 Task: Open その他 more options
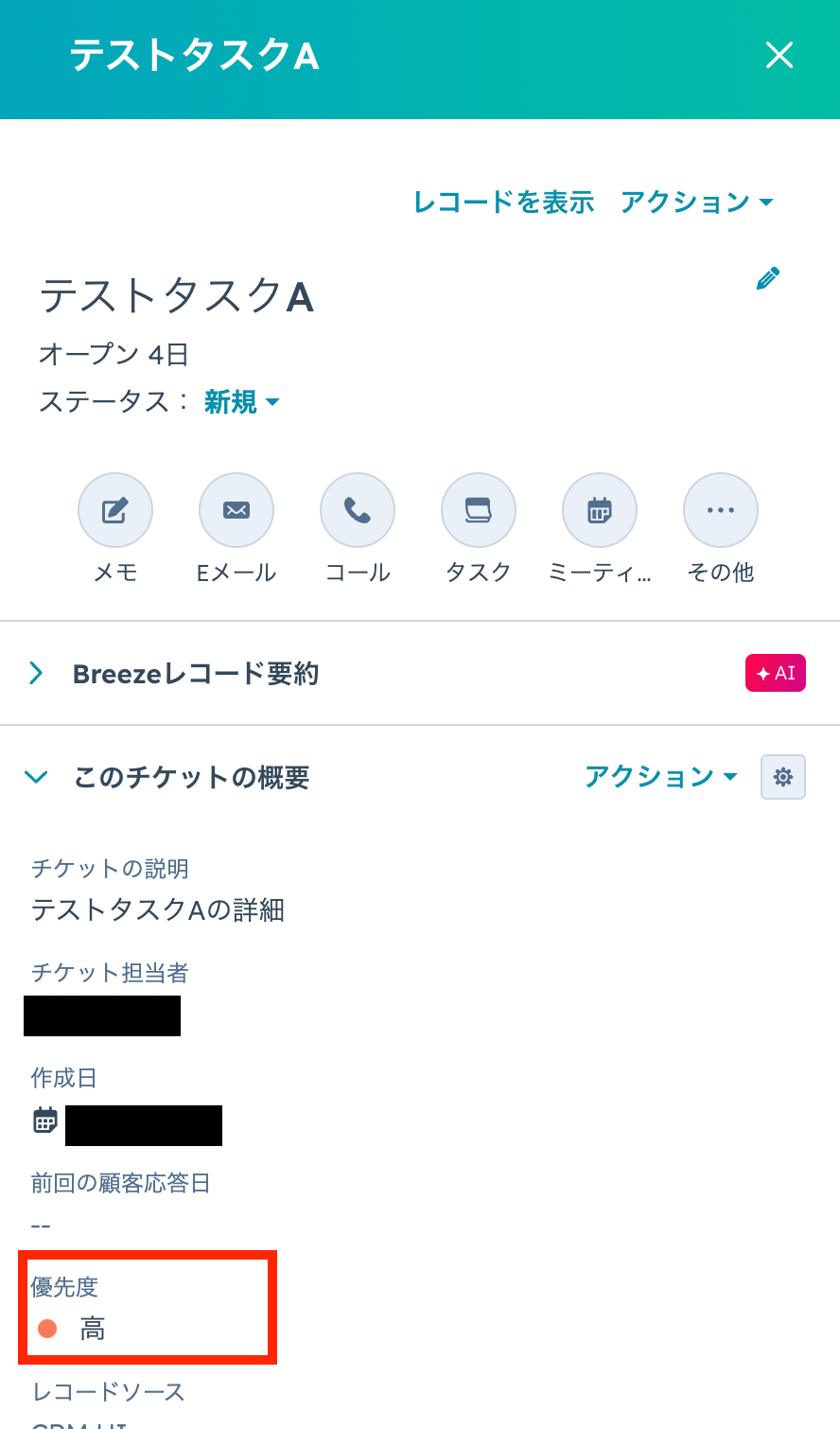[721, 511]
